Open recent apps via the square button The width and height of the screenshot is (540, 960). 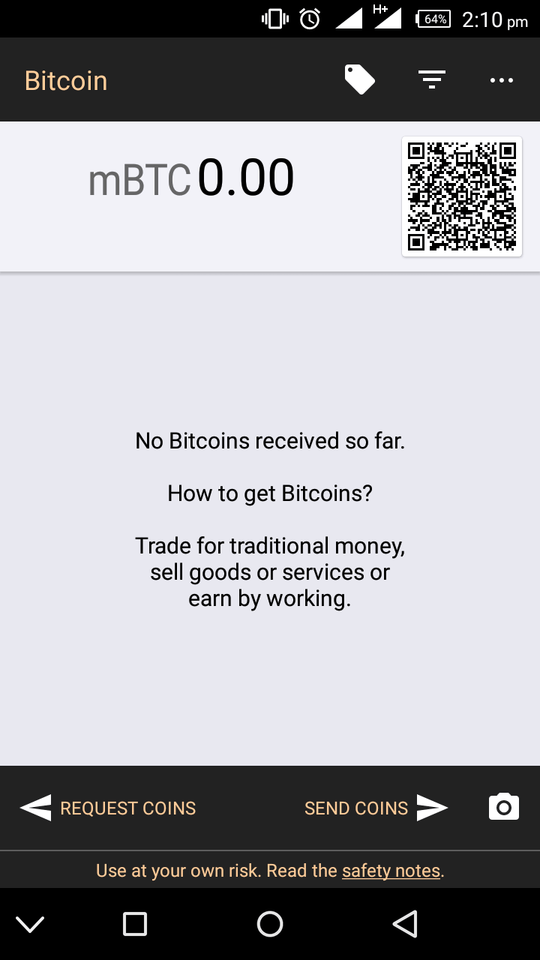click(135, 924)
